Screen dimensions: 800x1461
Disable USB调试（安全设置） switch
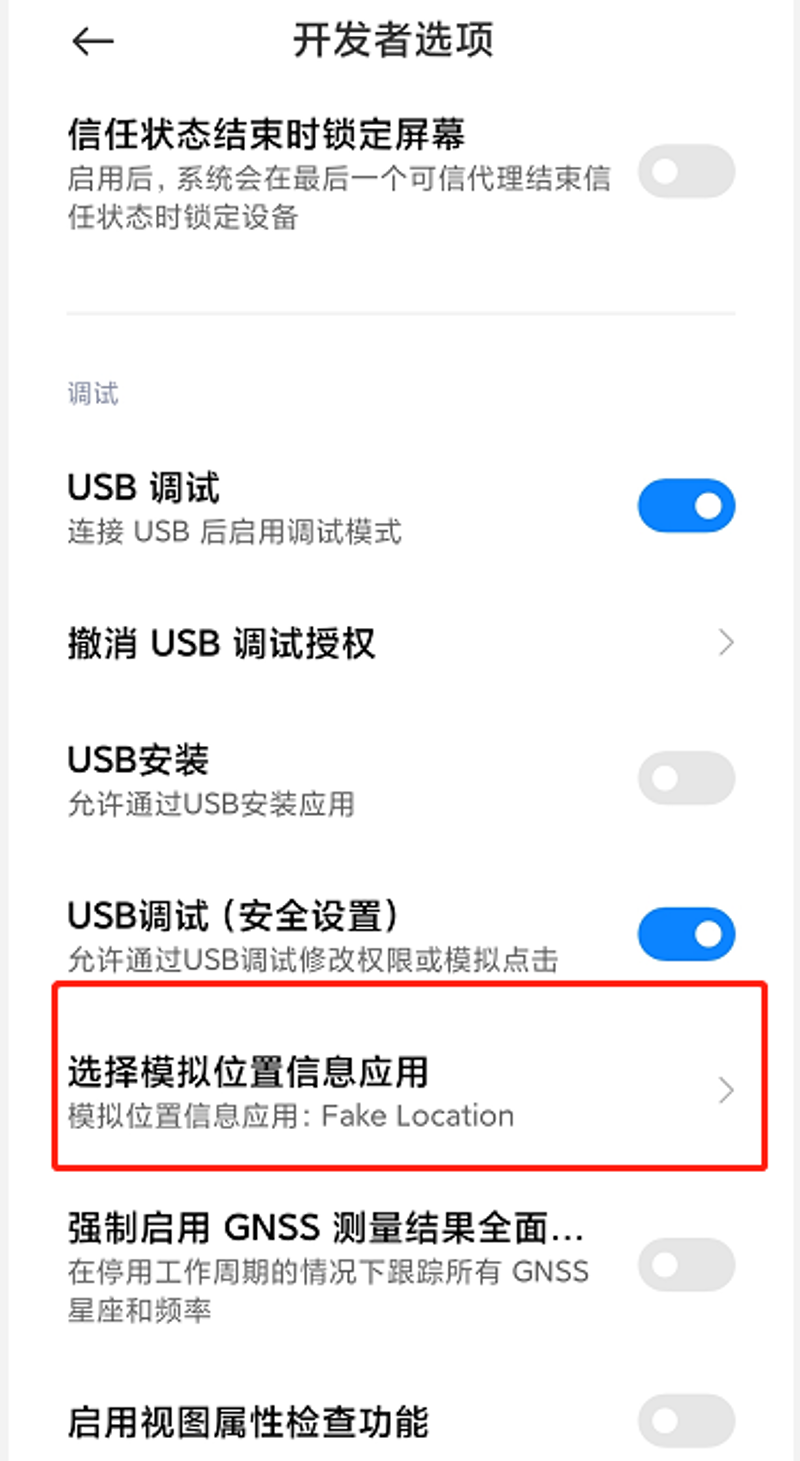(x=686, y=934)
